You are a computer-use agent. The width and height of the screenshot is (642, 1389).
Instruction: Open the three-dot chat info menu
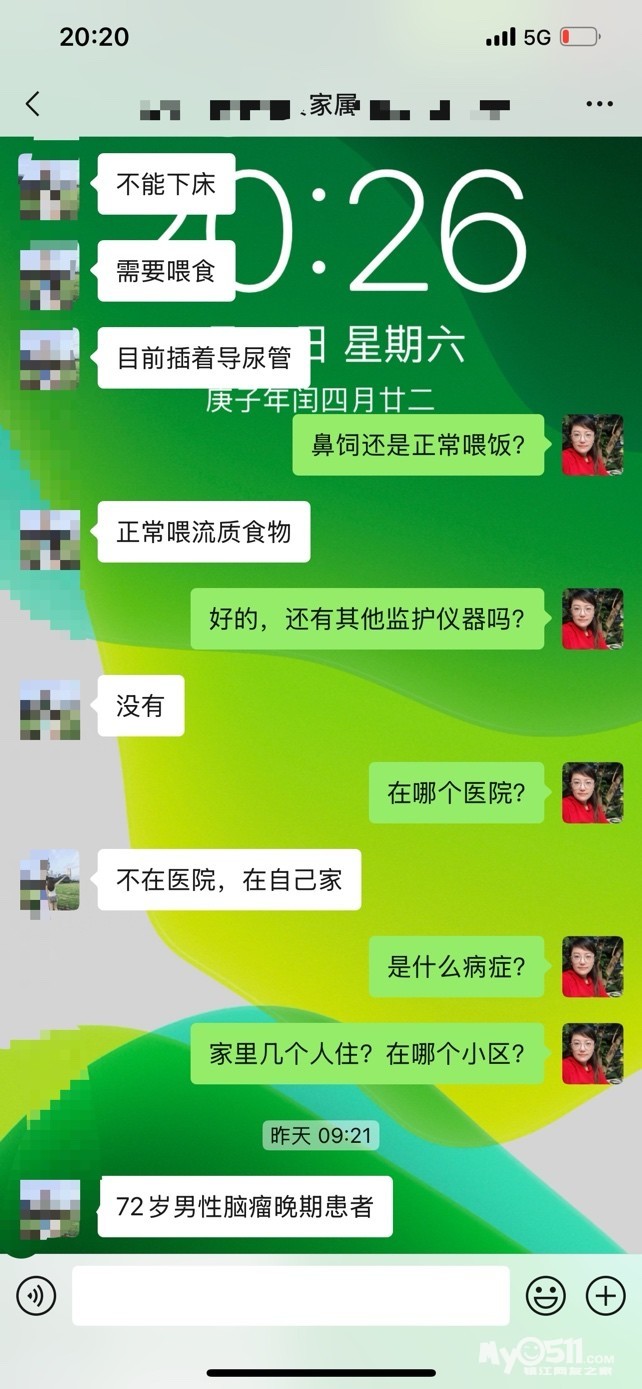point(599,104)
